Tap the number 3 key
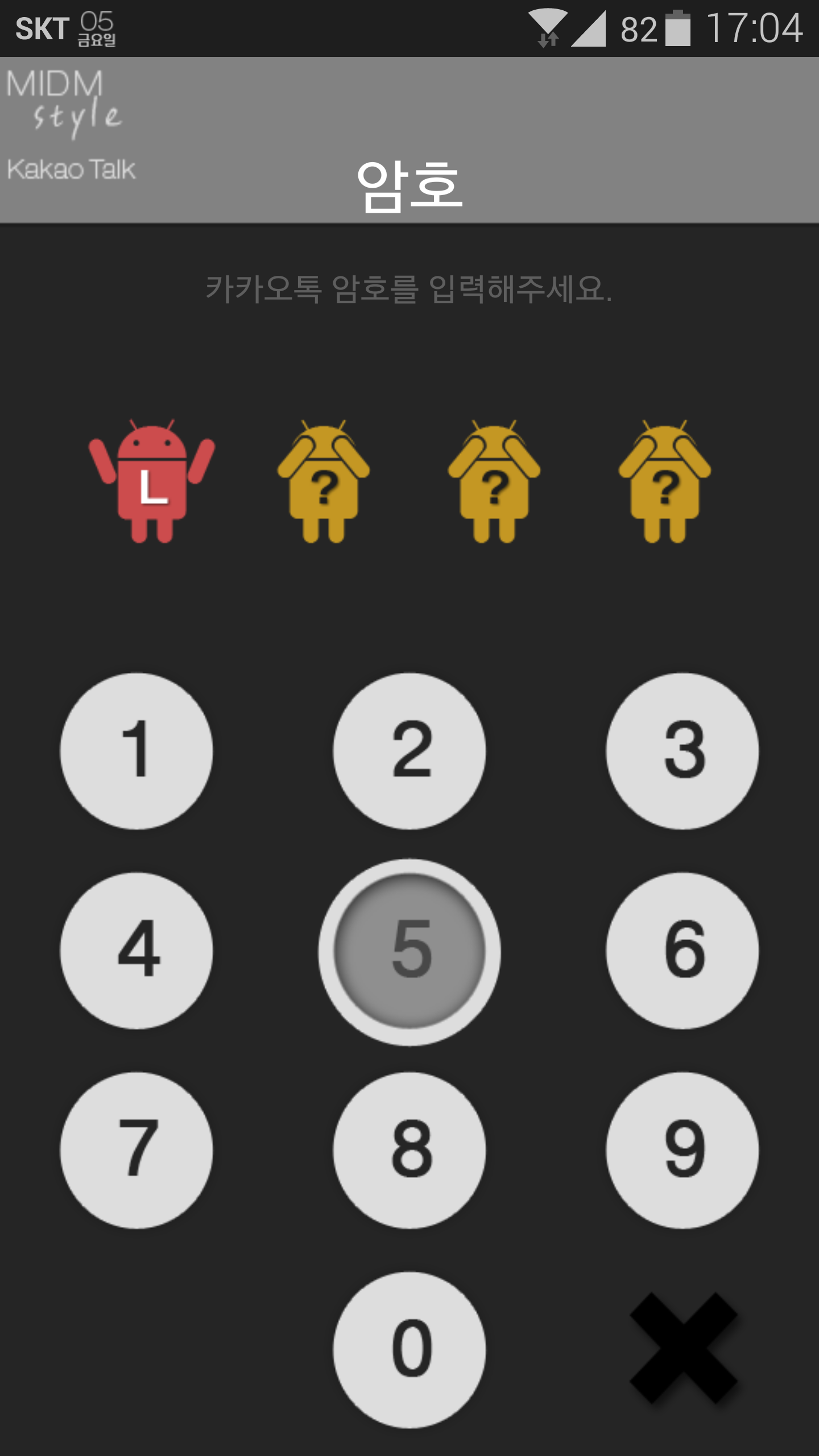This screenshot has height=1456, width=819. pos(682,751)
